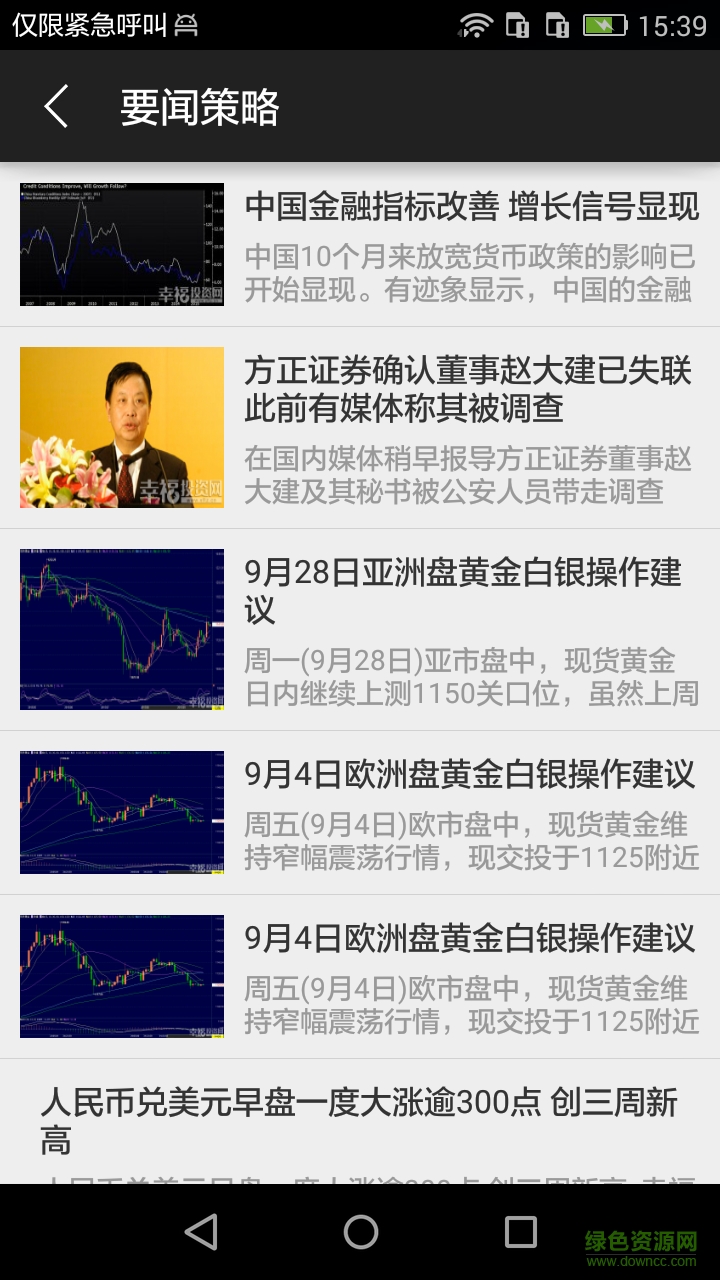The height and width of the screenshot is (1280, 720).
Task: Tap the 要闻策略 title bar label
Action: [200, 103]
